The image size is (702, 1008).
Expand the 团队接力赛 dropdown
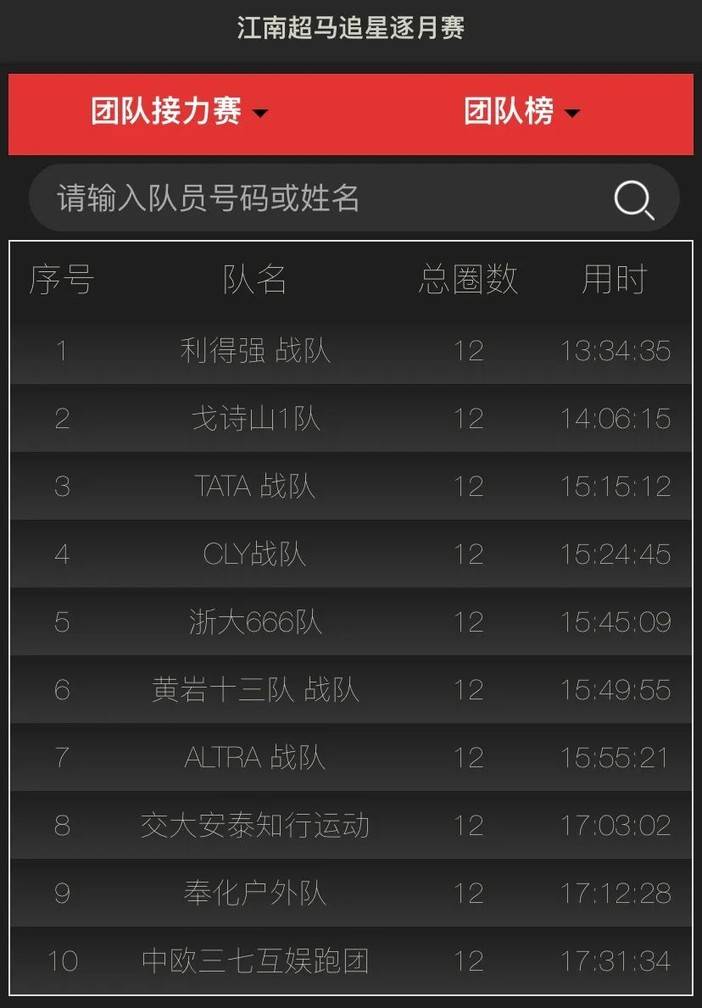tap(179, 112)
